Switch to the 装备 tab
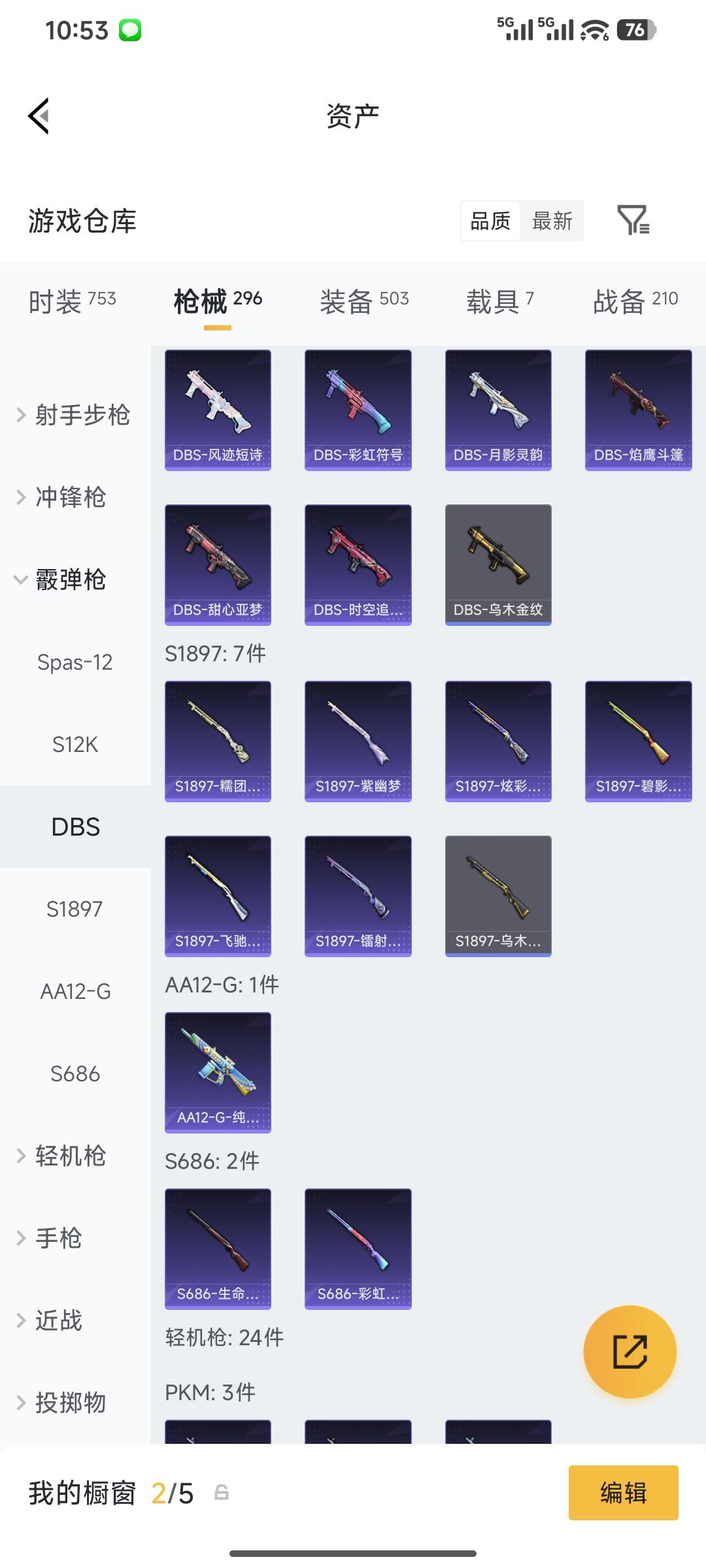 coord(364,301)
